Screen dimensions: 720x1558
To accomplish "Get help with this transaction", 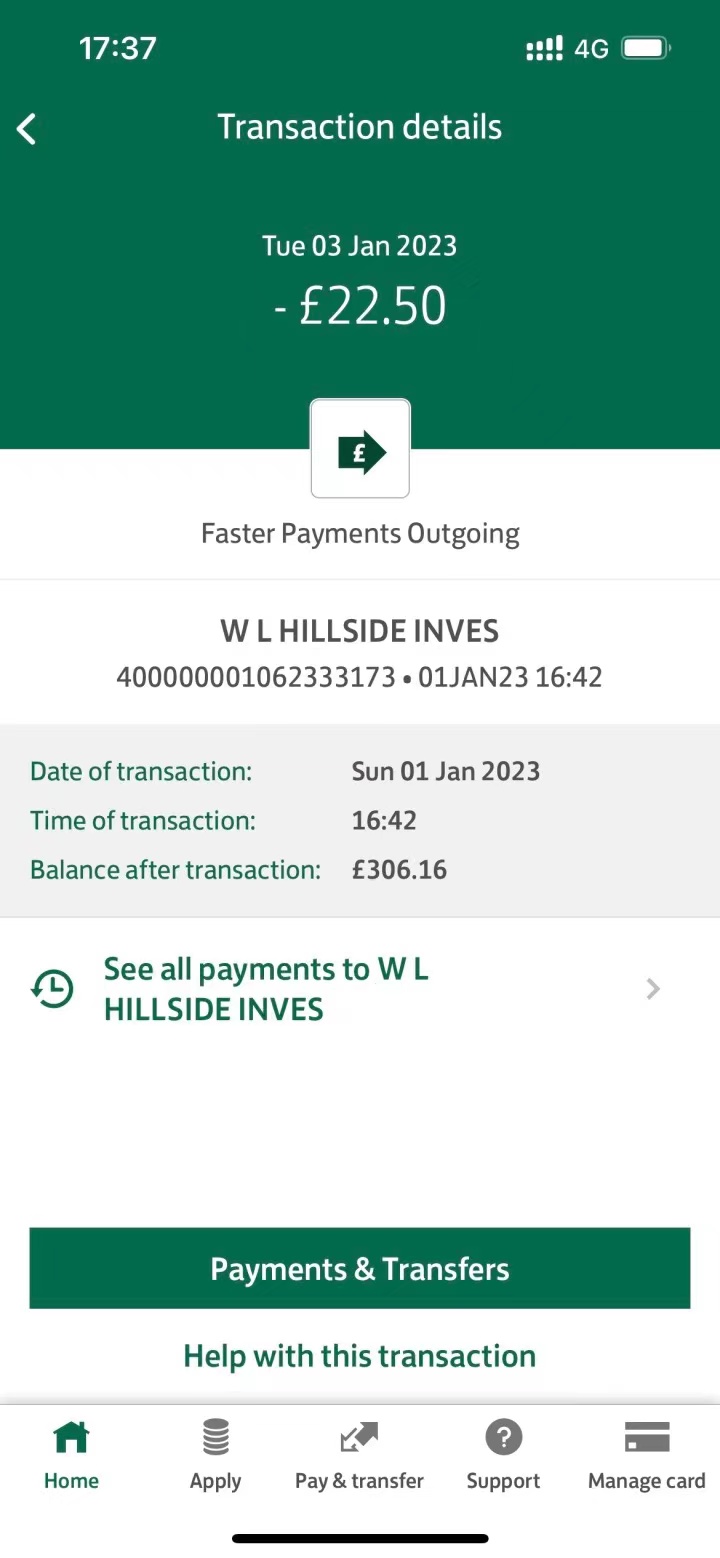I will coord(360,1356).
